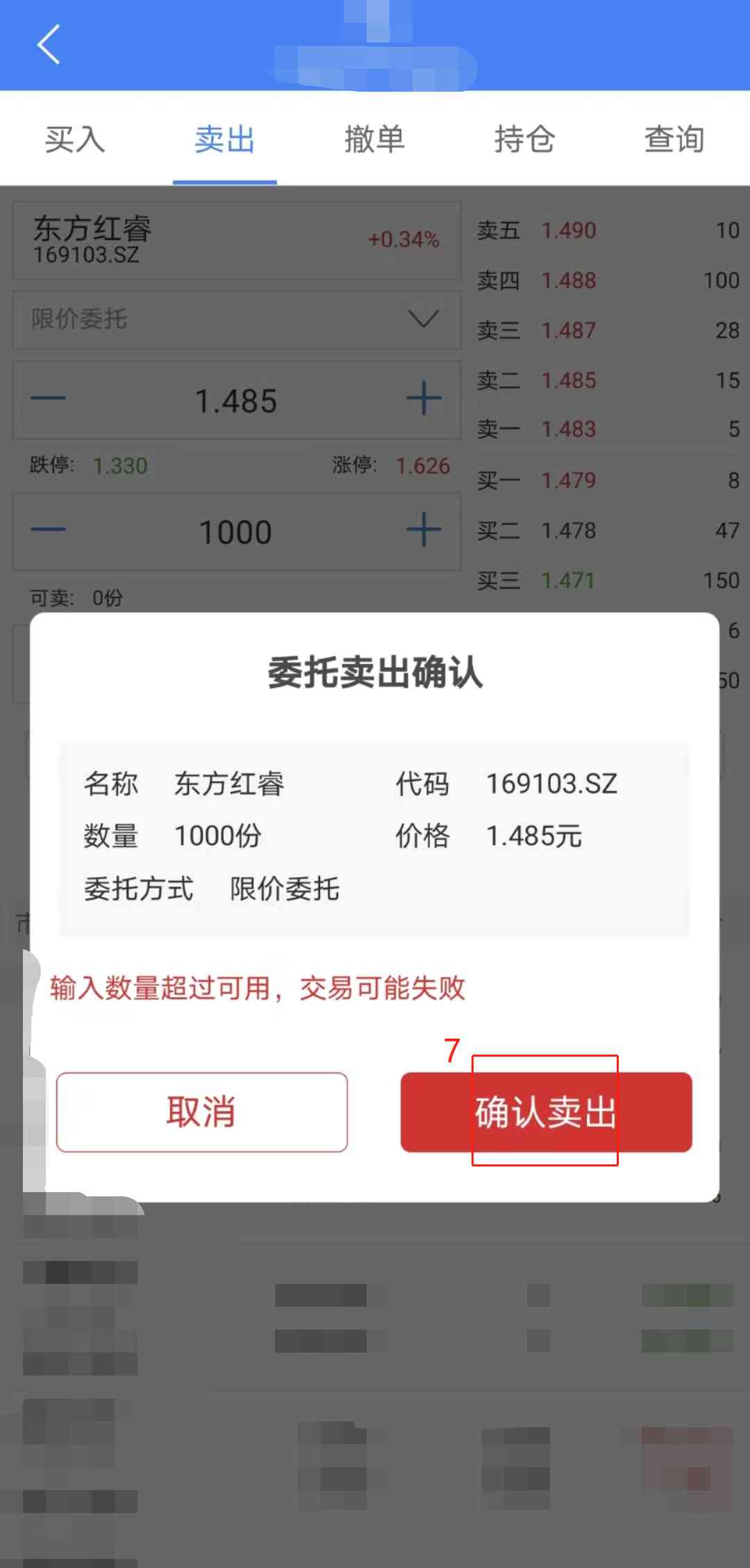
Task: Switch to the 买入 tab
Action: pos(75,139)
